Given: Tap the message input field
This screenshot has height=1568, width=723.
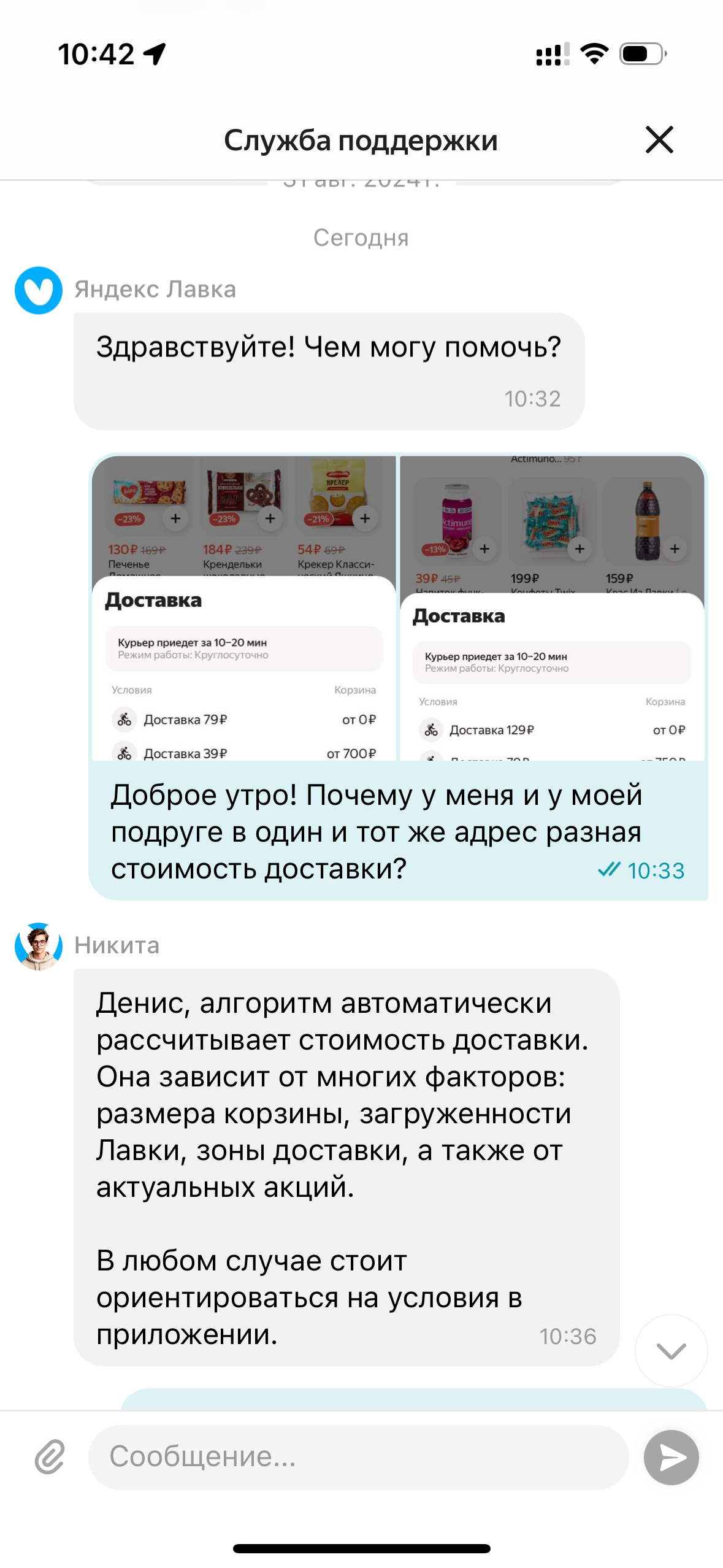Looking at the screenshot, I should [359, 1456].
